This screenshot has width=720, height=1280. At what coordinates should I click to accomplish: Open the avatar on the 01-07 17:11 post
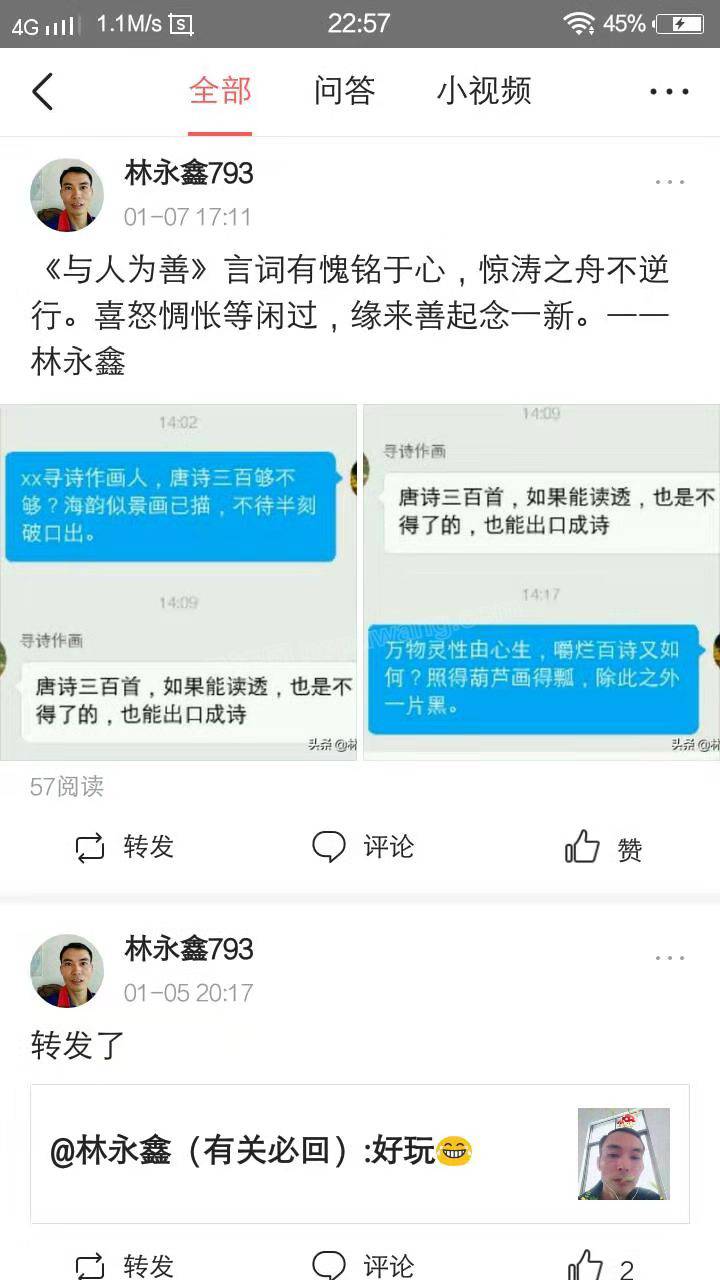pyautogui.click(x=67, y=195)
